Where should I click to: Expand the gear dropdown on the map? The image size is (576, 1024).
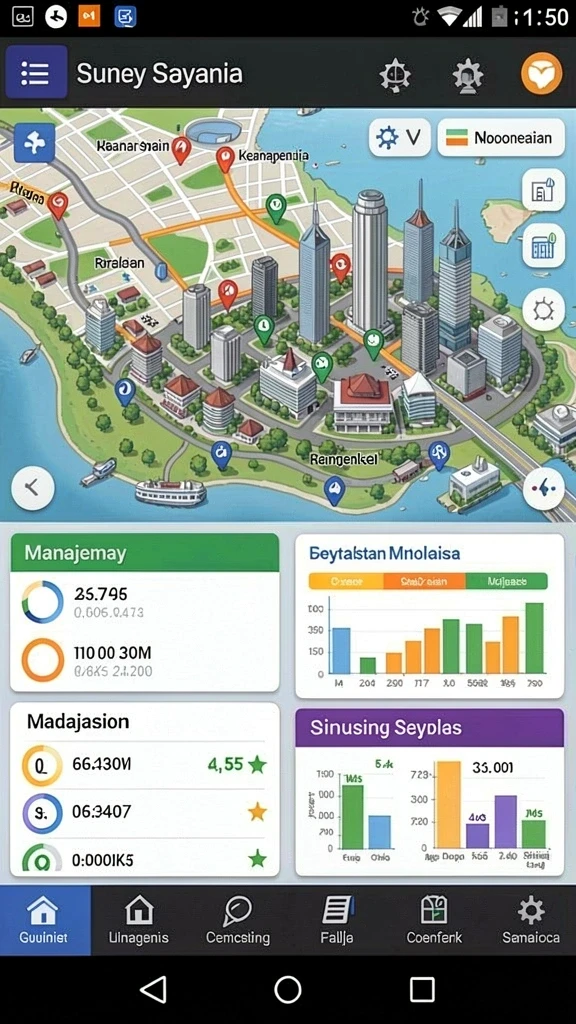pos(398,137)
